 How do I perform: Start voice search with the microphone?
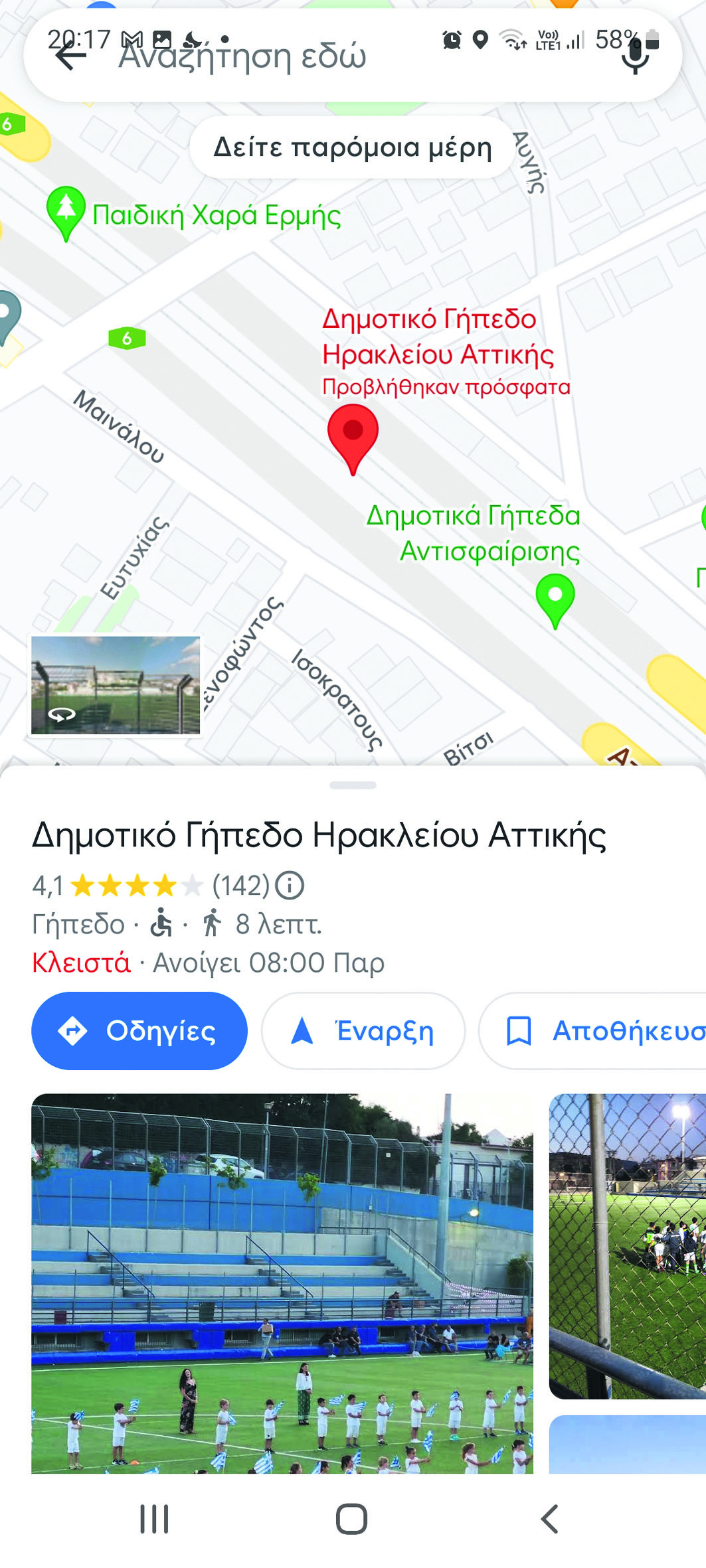[635, 56]
